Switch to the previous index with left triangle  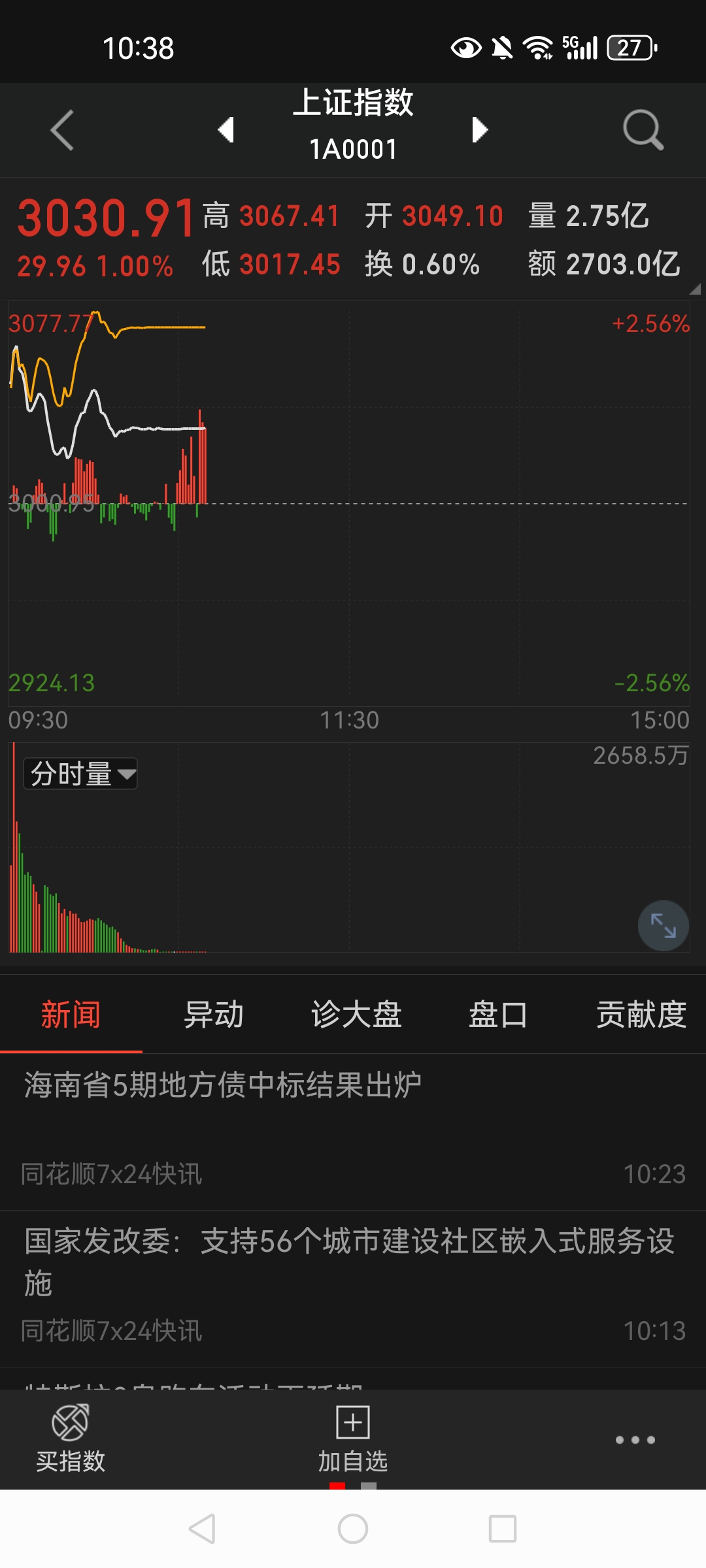point(226,129)
